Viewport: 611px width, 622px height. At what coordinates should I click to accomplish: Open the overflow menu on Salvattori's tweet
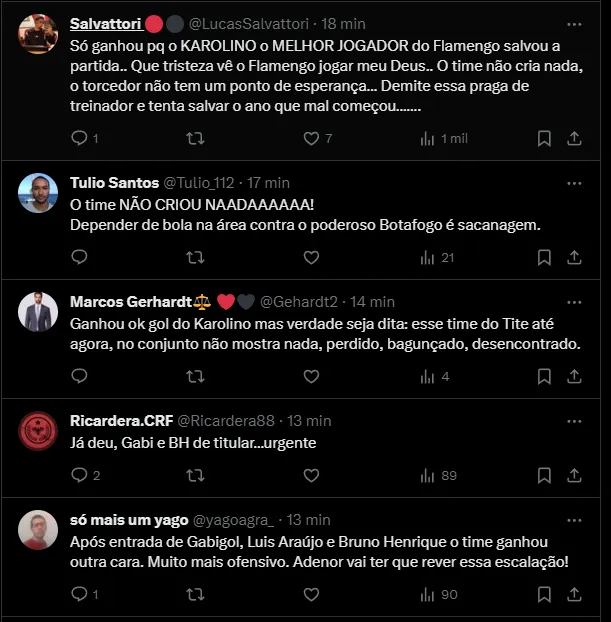point(574,23)
